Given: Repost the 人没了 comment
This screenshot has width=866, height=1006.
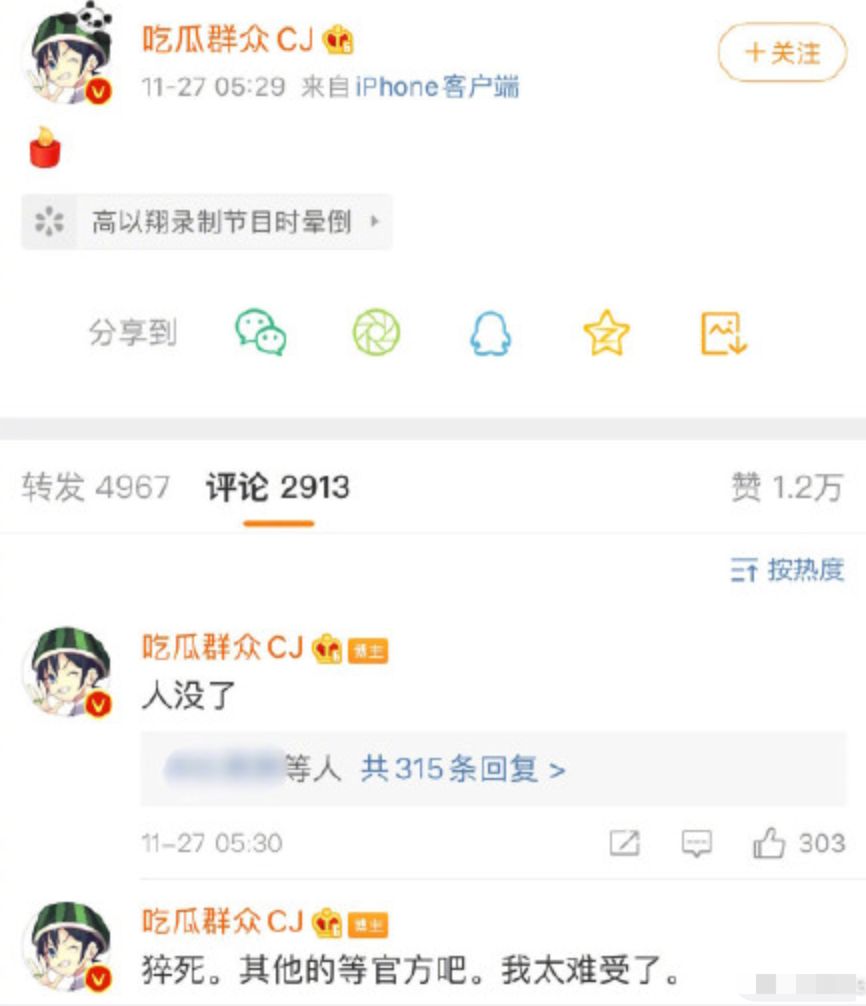Looking at the screenshot, I should point(624,843).
